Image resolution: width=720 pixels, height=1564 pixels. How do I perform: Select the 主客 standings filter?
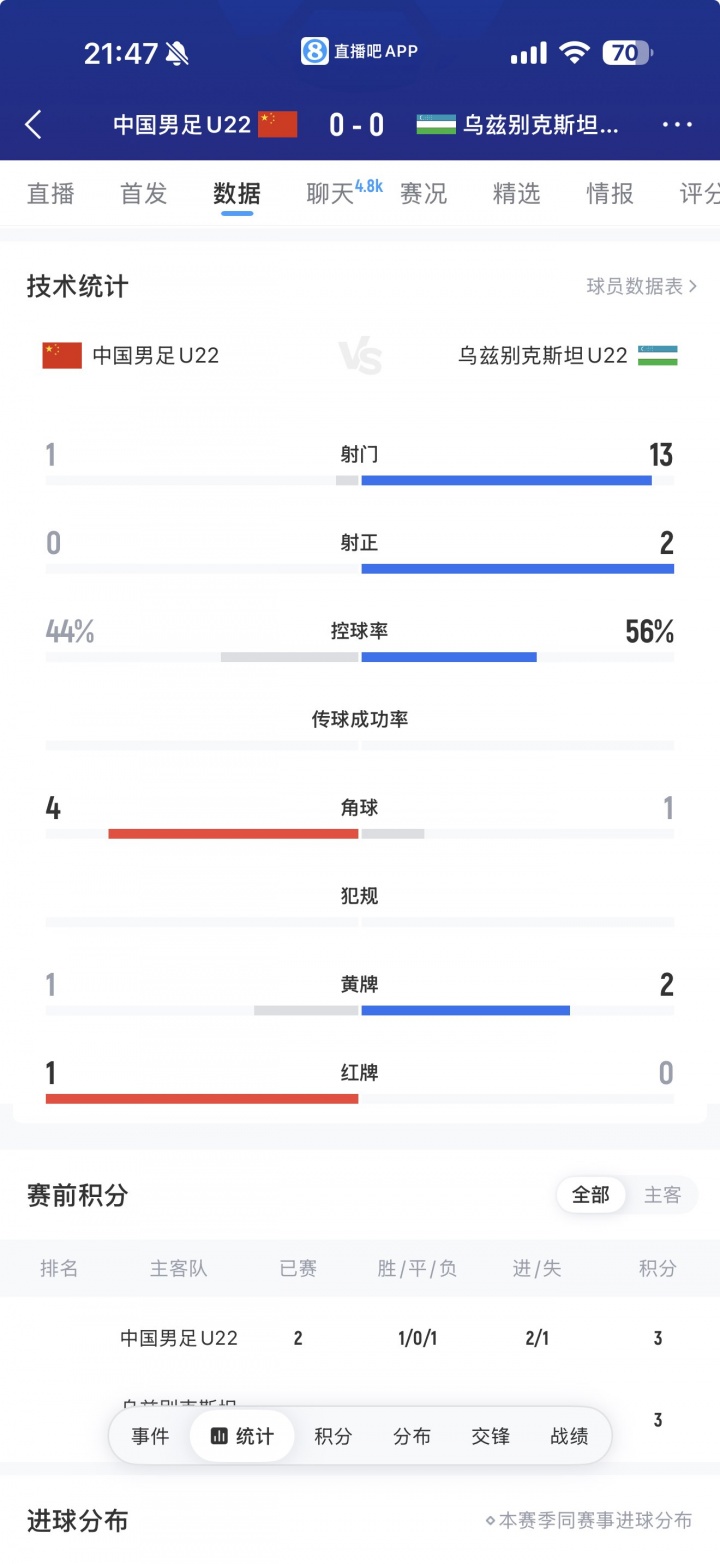pos(662,1194)
